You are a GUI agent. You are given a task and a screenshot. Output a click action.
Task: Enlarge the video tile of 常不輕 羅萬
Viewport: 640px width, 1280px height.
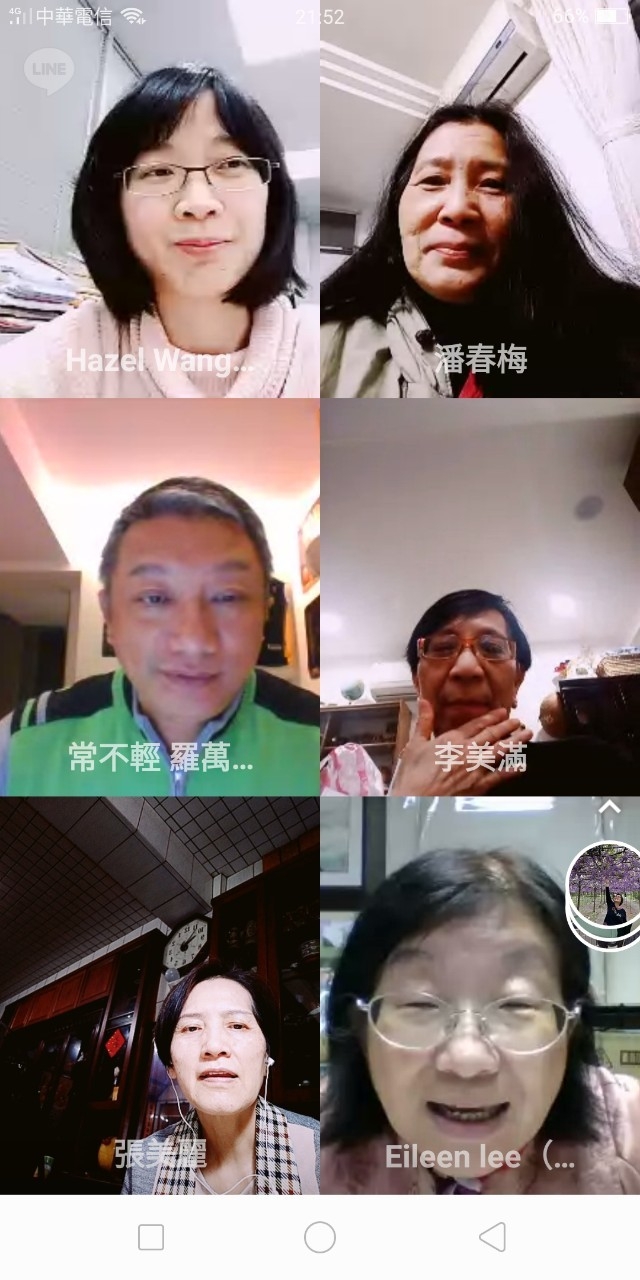pos(160,600)
